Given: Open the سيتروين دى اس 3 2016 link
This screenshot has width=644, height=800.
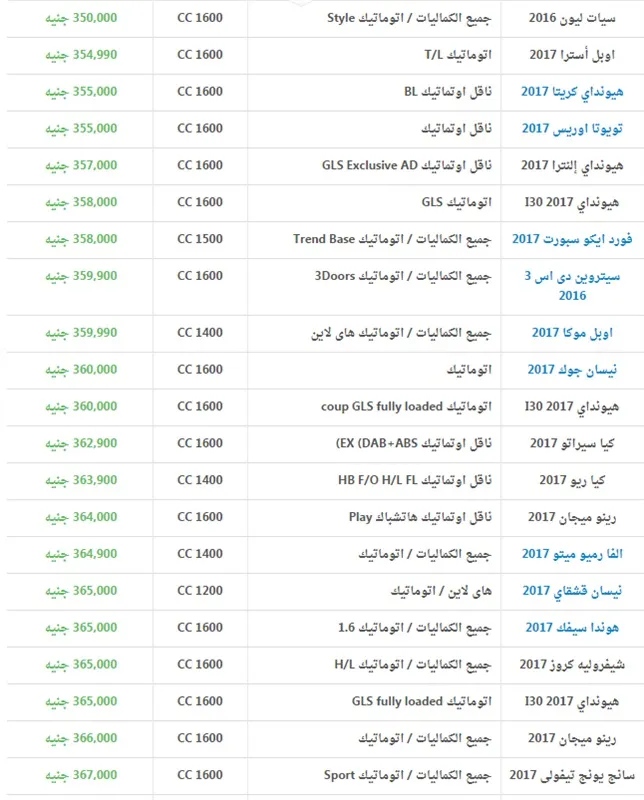Looking at the screenshot, I should click(571, 286).
